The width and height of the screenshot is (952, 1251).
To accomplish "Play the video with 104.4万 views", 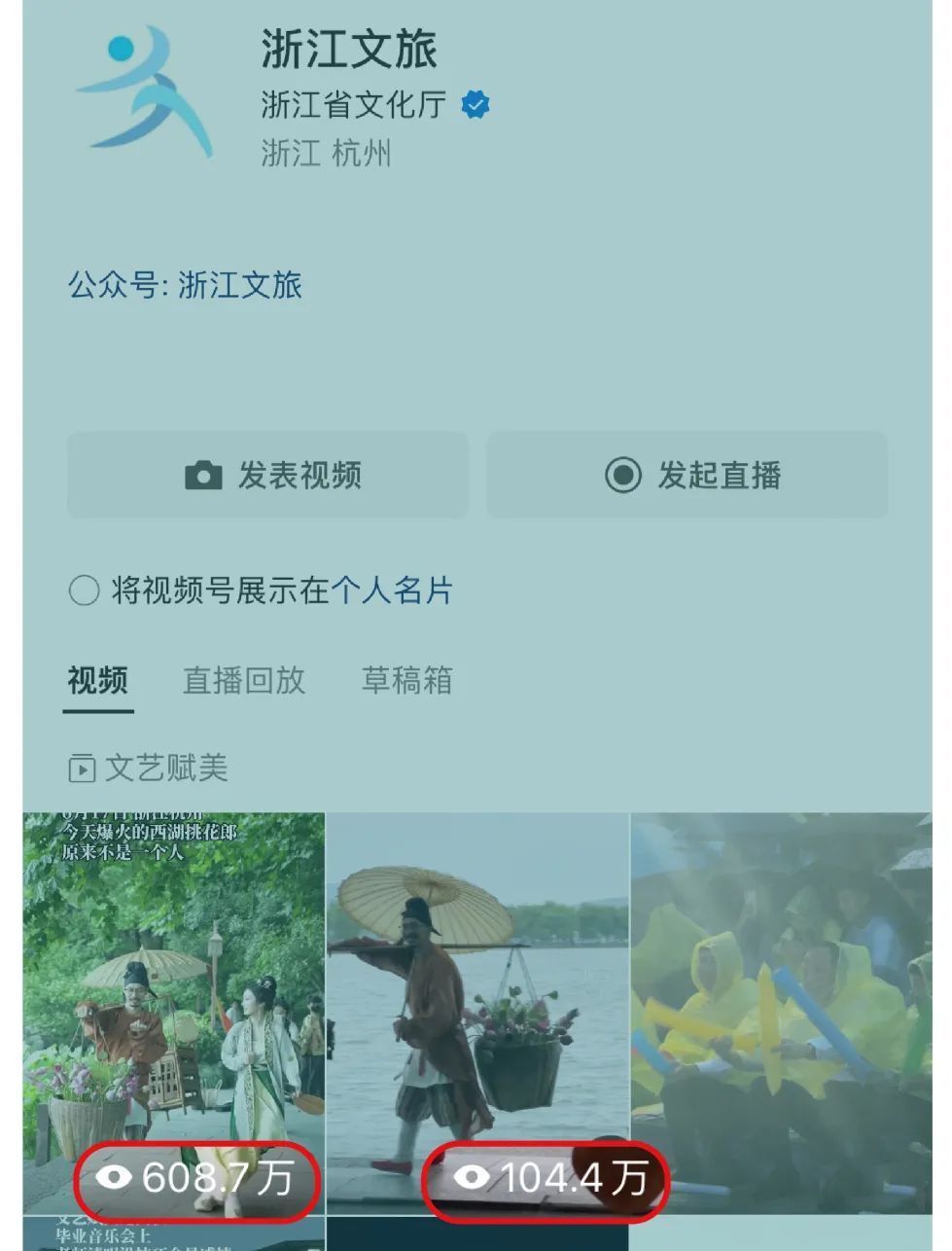I will tap(477, 1012).
